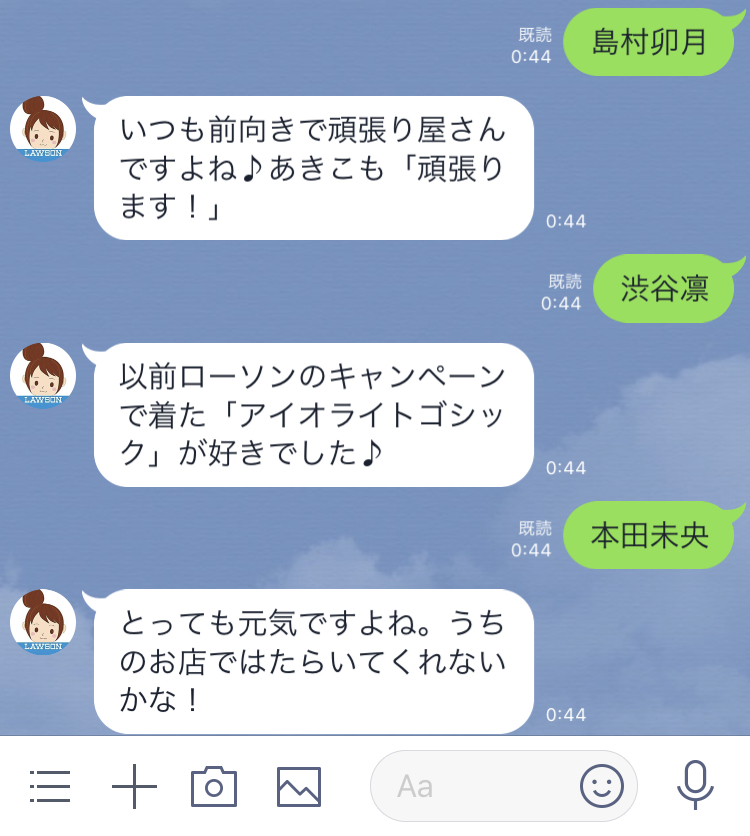Open the photo gallery picker
Viewport: 750px width, 836px height.
pos(299,787)
